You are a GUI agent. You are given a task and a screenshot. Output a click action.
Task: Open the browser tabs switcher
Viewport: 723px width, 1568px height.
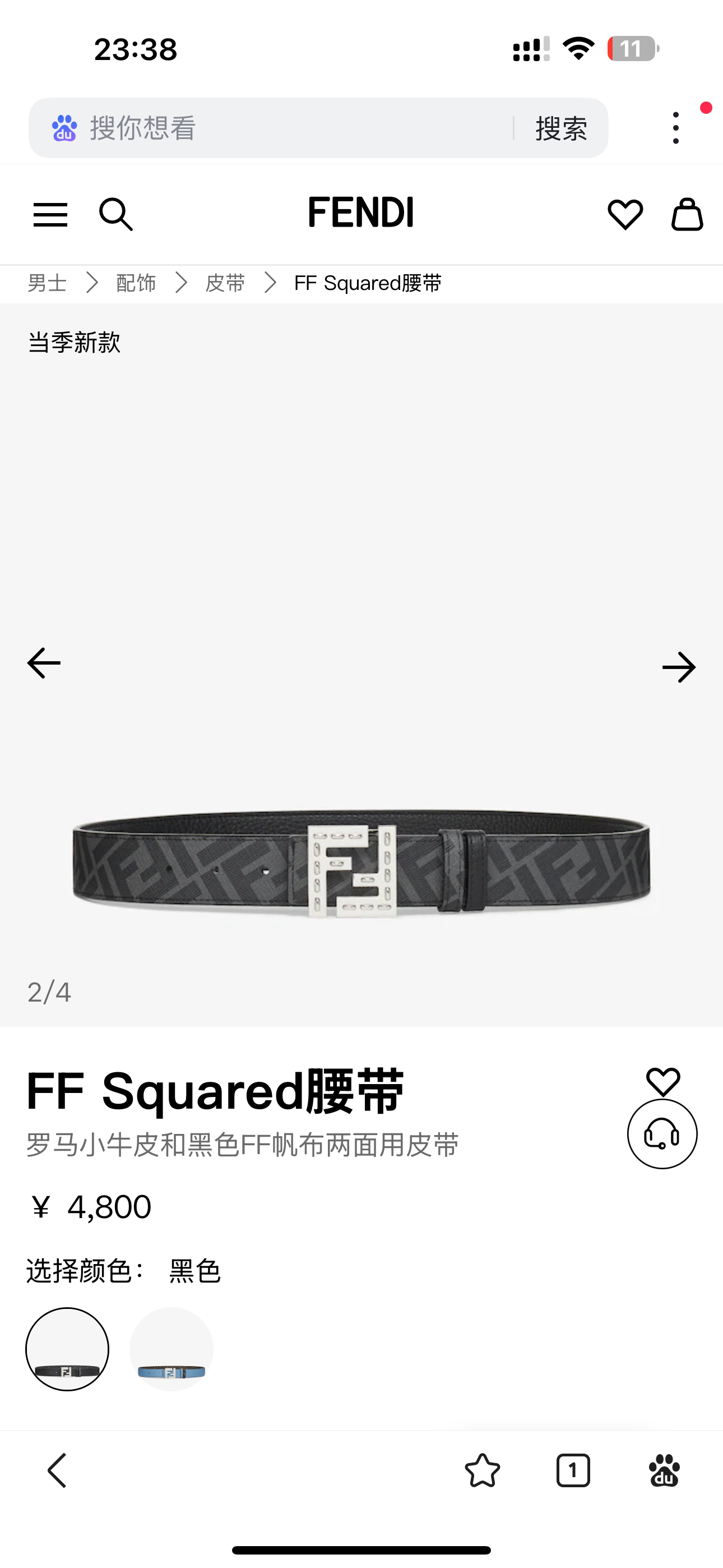pyautogui.click(x=573, y=1470)
